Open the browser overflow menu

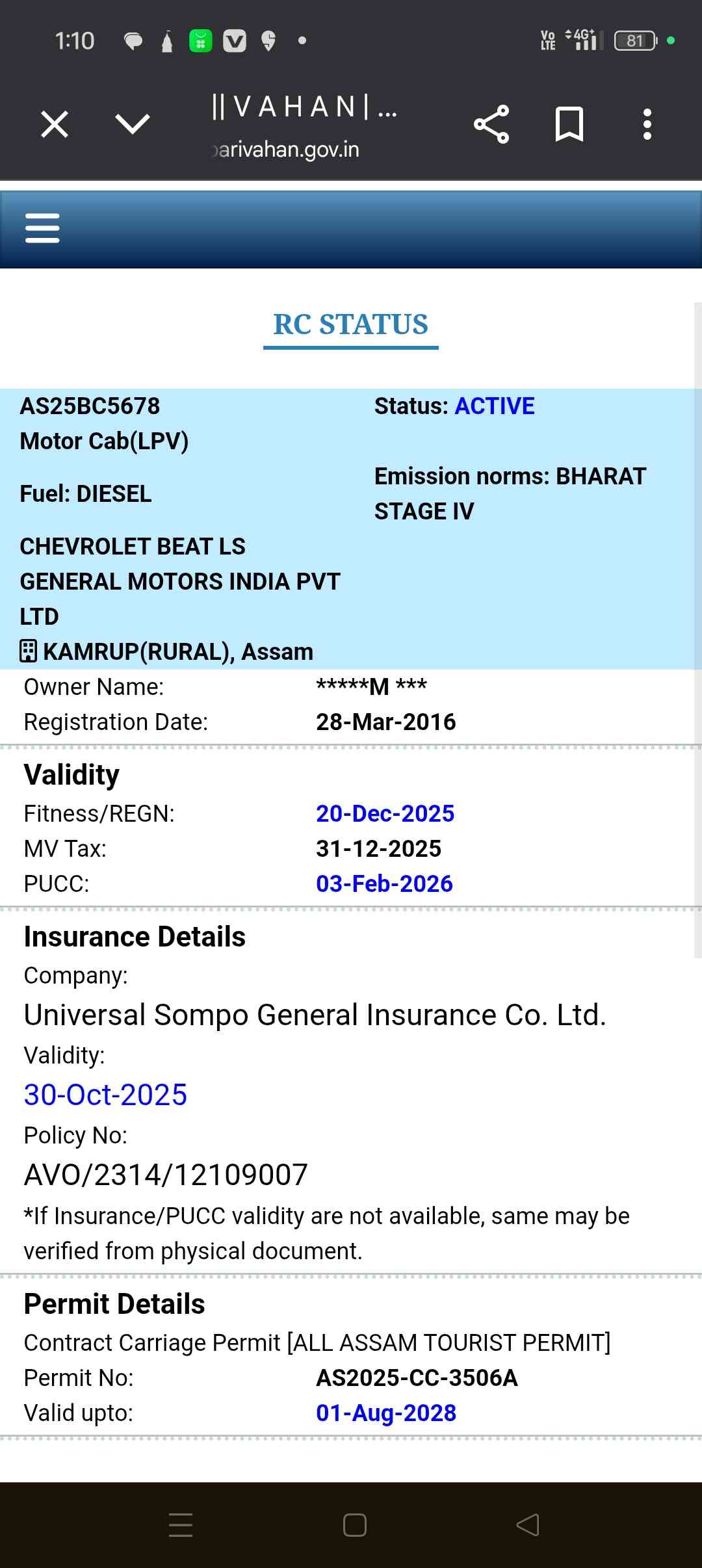647,124
